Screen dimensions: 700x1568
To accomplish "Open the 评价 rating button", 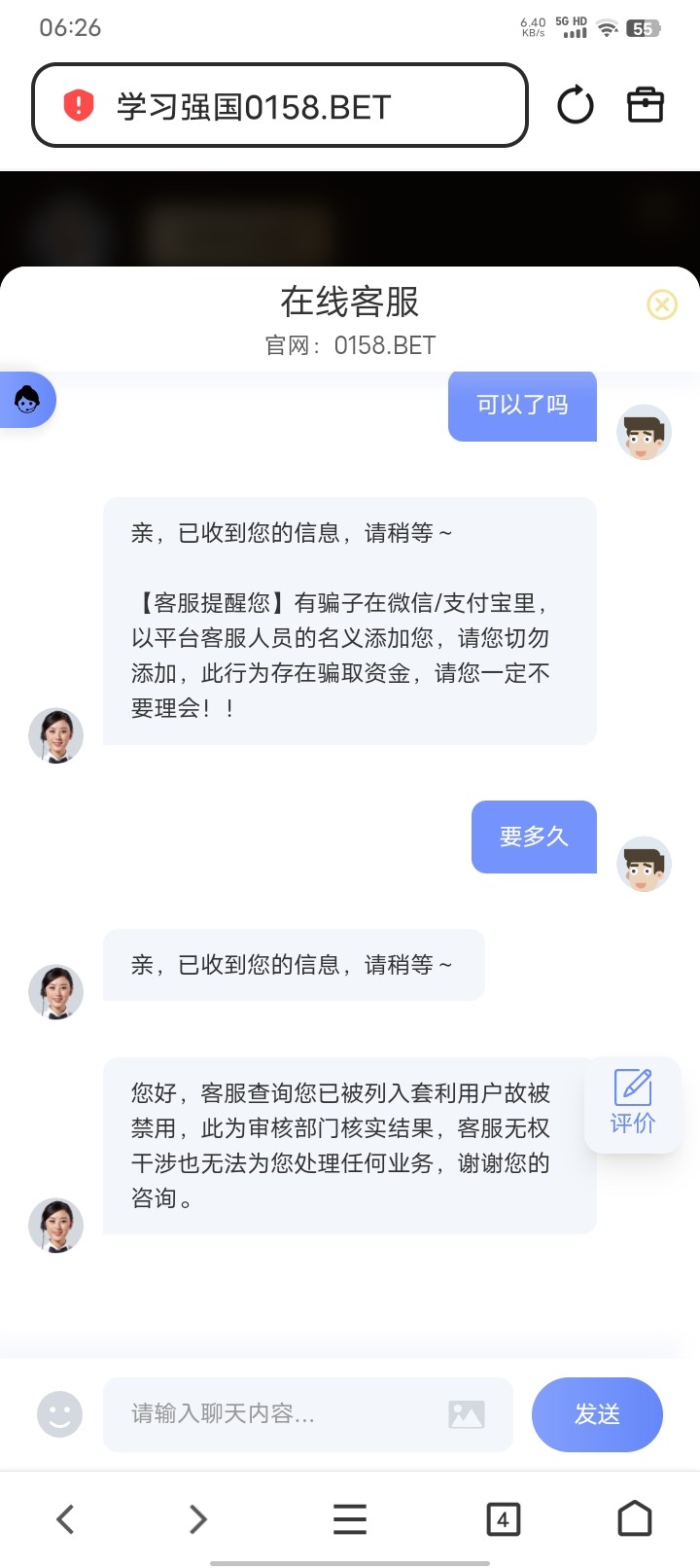I will [x=633, y=1103].
